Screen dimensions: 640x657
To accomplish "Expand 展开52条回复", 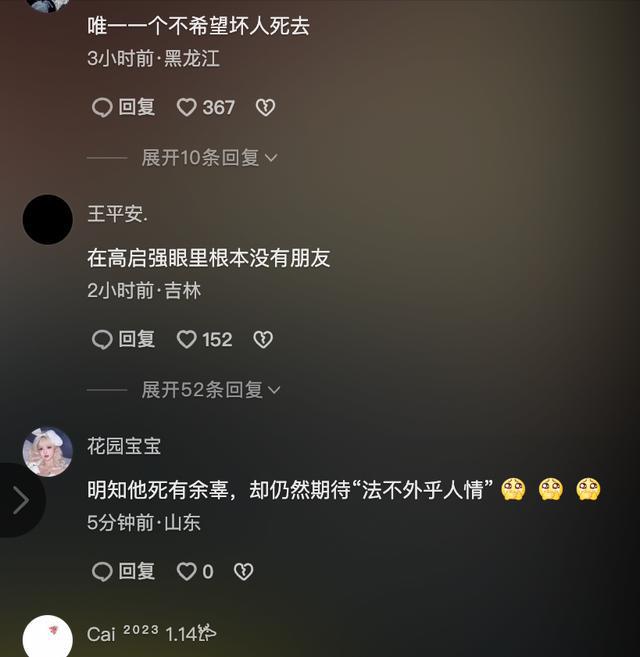I will click(x=210, y=390).
